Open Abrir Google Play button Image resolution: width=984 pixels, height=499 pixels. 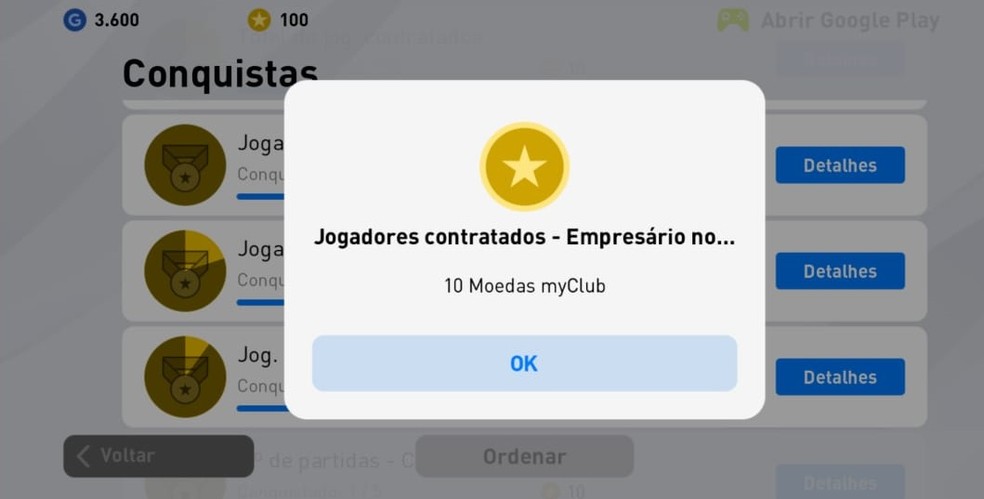(829, 20)
